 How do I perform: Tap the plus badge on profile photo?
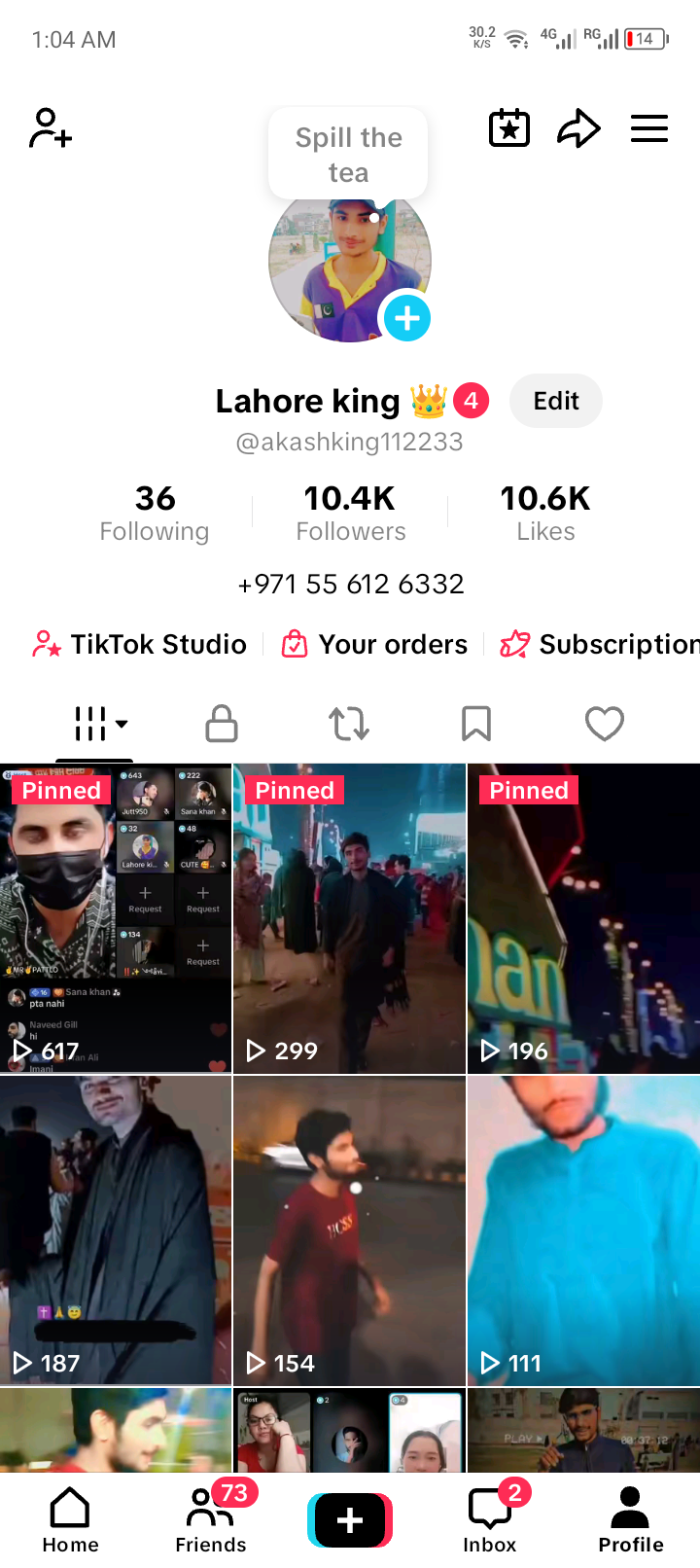tap(406, 318)
